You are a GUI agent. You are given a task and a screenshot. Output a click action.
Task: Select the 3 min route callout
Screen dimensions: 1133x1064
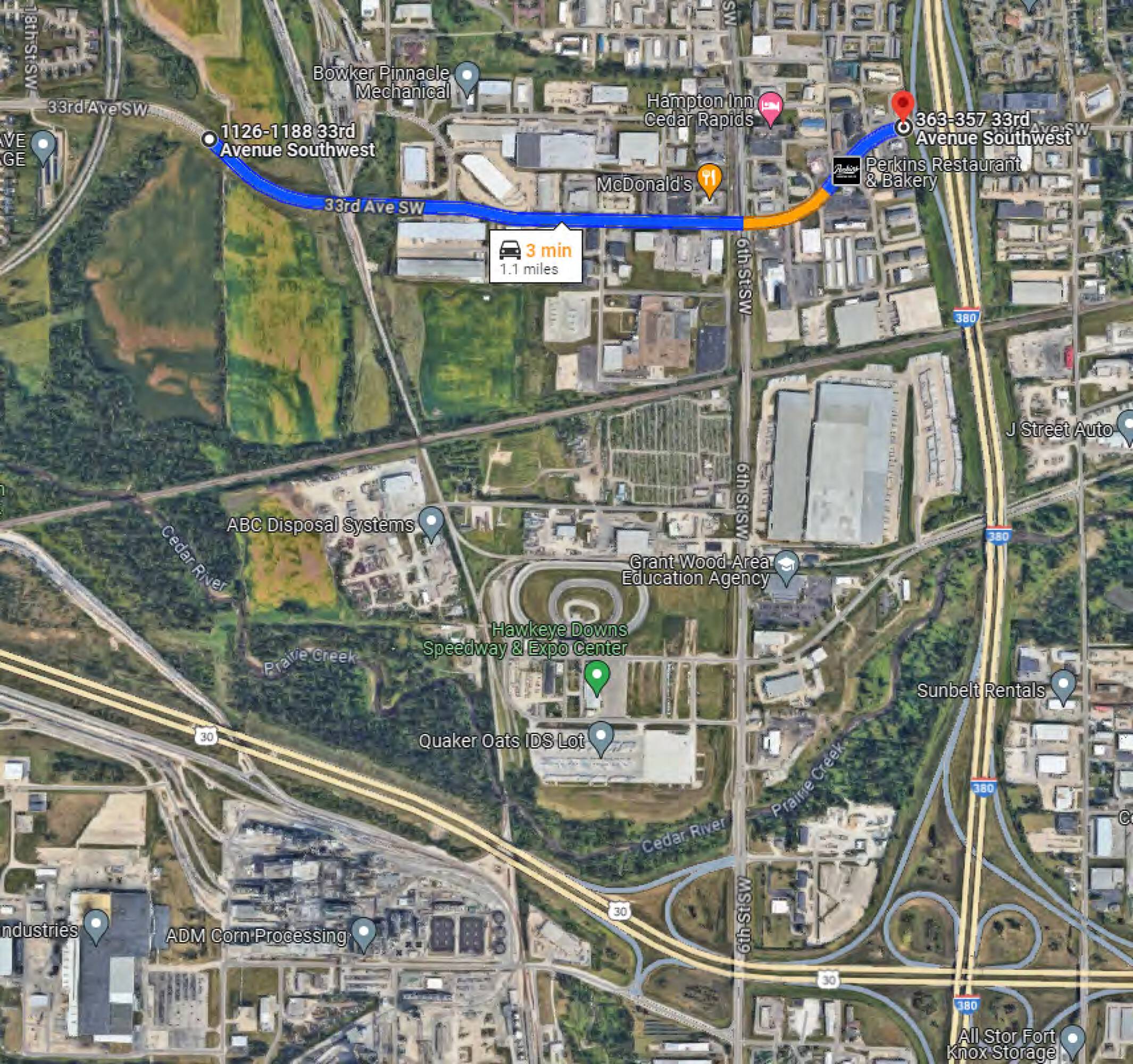click(535, 256)
